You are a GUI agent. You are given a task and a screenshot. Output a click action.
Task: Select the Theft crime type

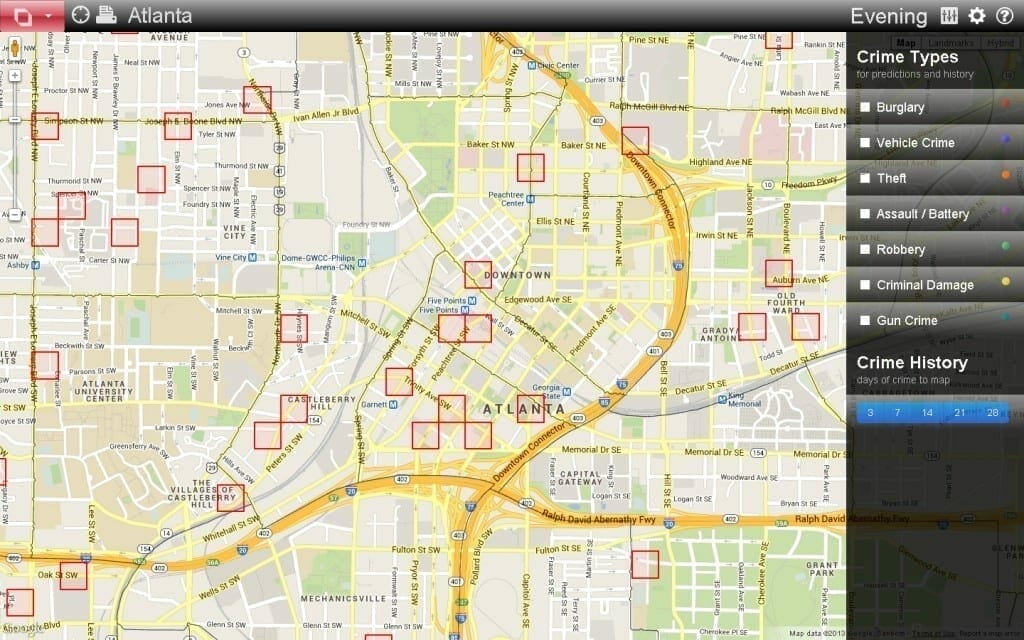pos(866,178)
